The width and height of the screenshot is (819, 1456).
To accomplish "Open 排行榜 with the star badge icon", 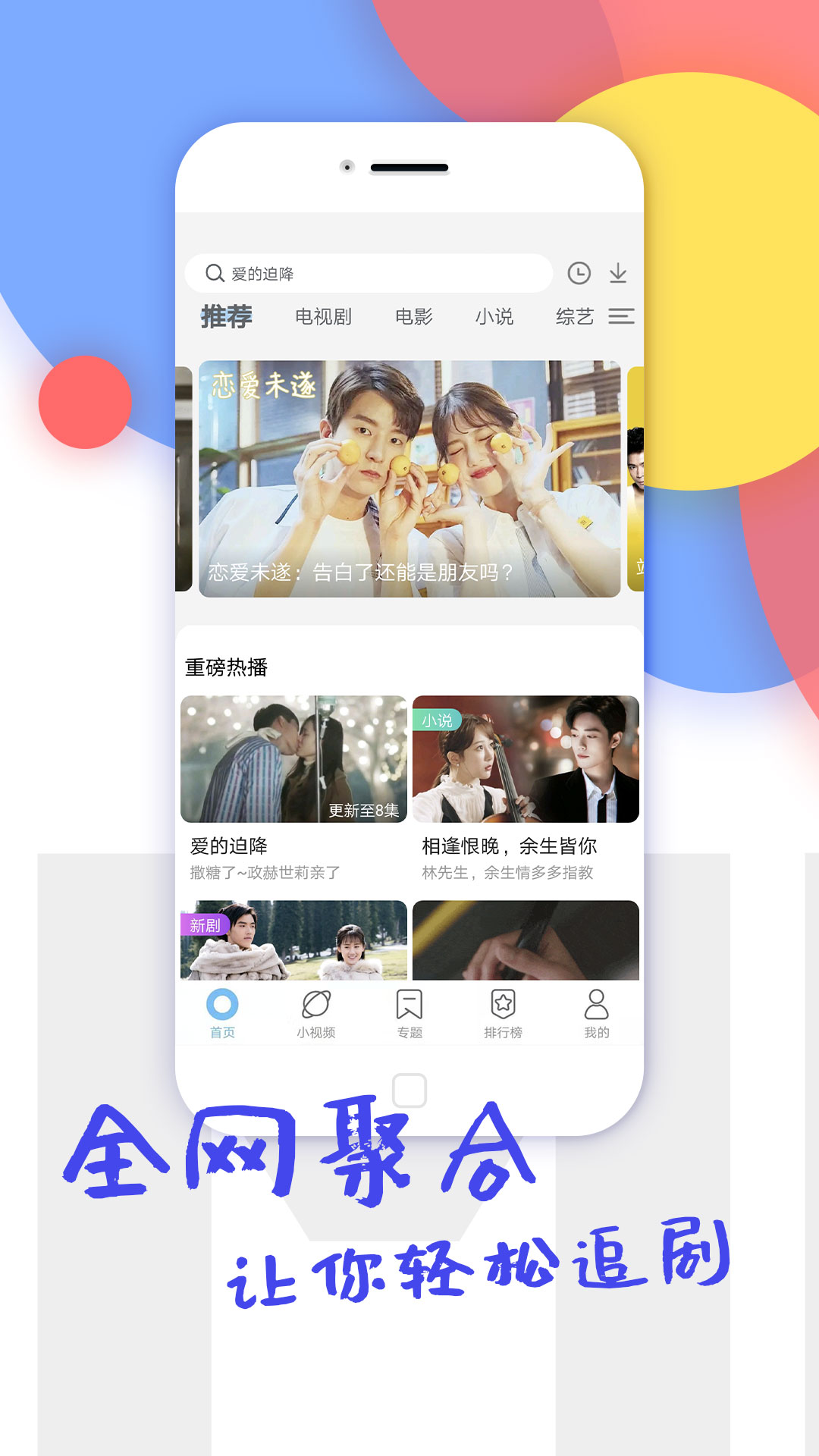I will click(503, 1005).
